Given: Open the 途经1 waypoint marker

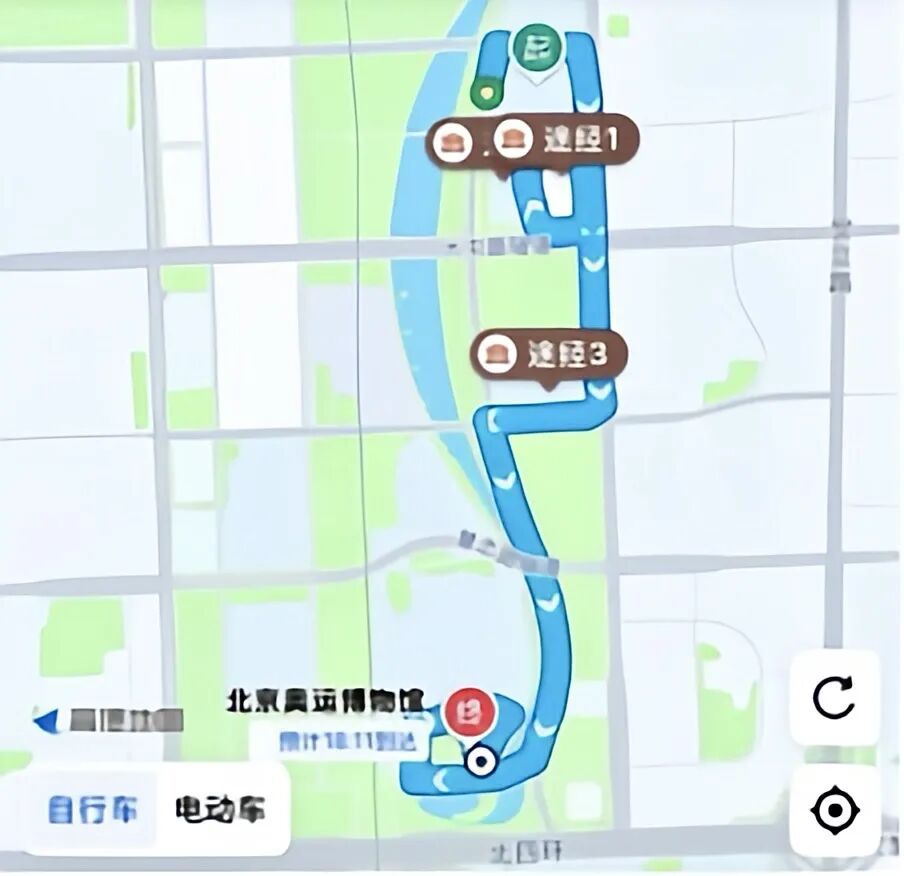Looking at the screenshot, I should pyautogui.click(x=564, y=142).
